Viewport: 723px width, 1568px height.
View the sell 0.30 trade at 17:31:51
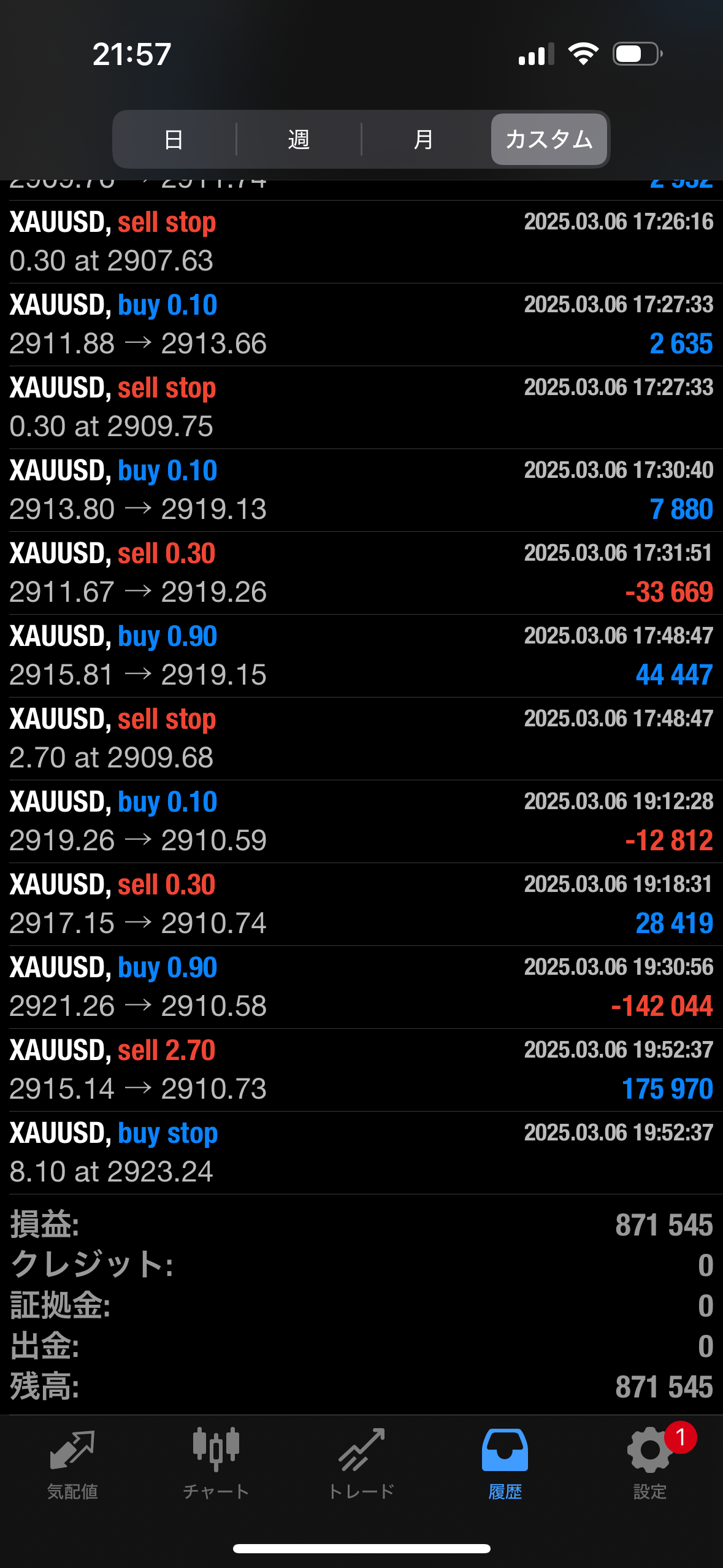[361, 573]
